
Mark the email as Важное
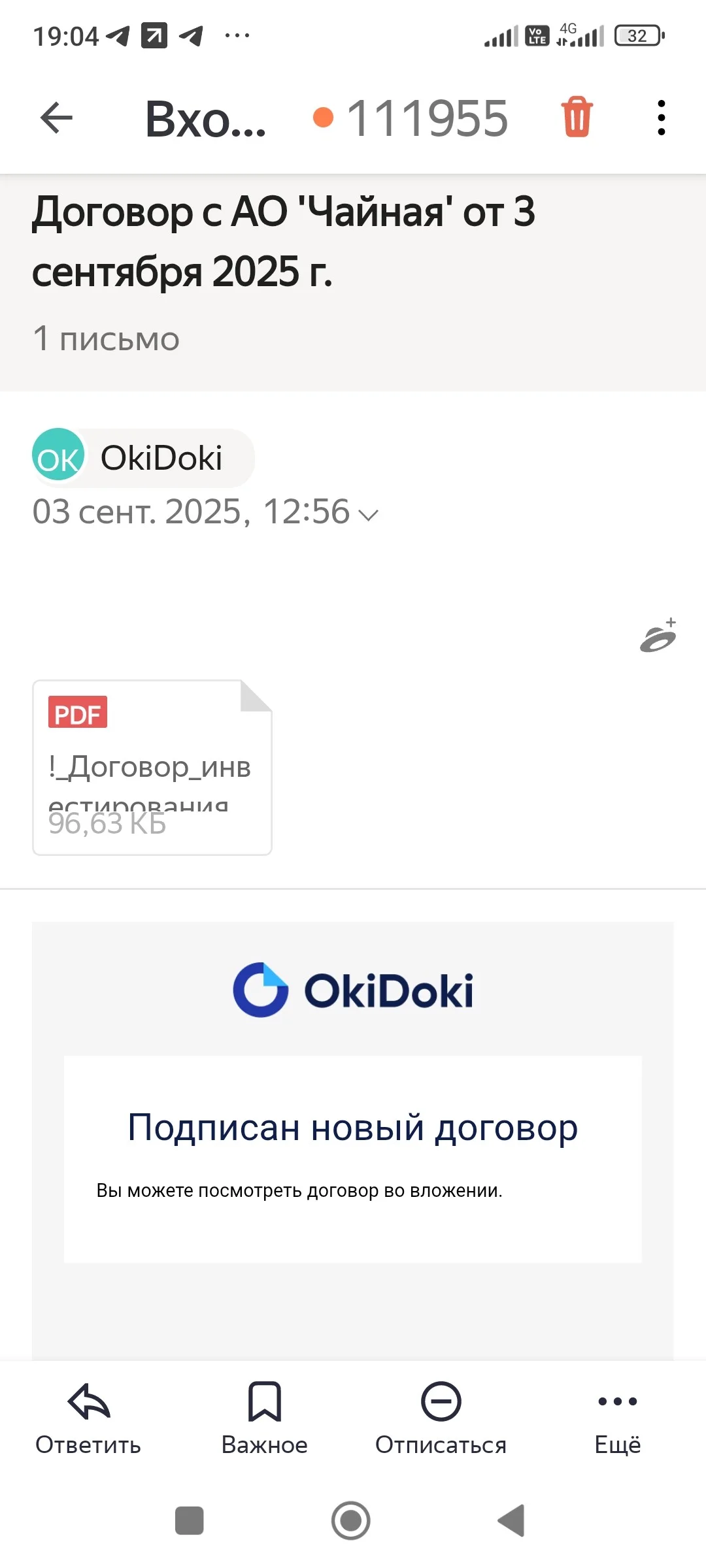[265, 1419]
